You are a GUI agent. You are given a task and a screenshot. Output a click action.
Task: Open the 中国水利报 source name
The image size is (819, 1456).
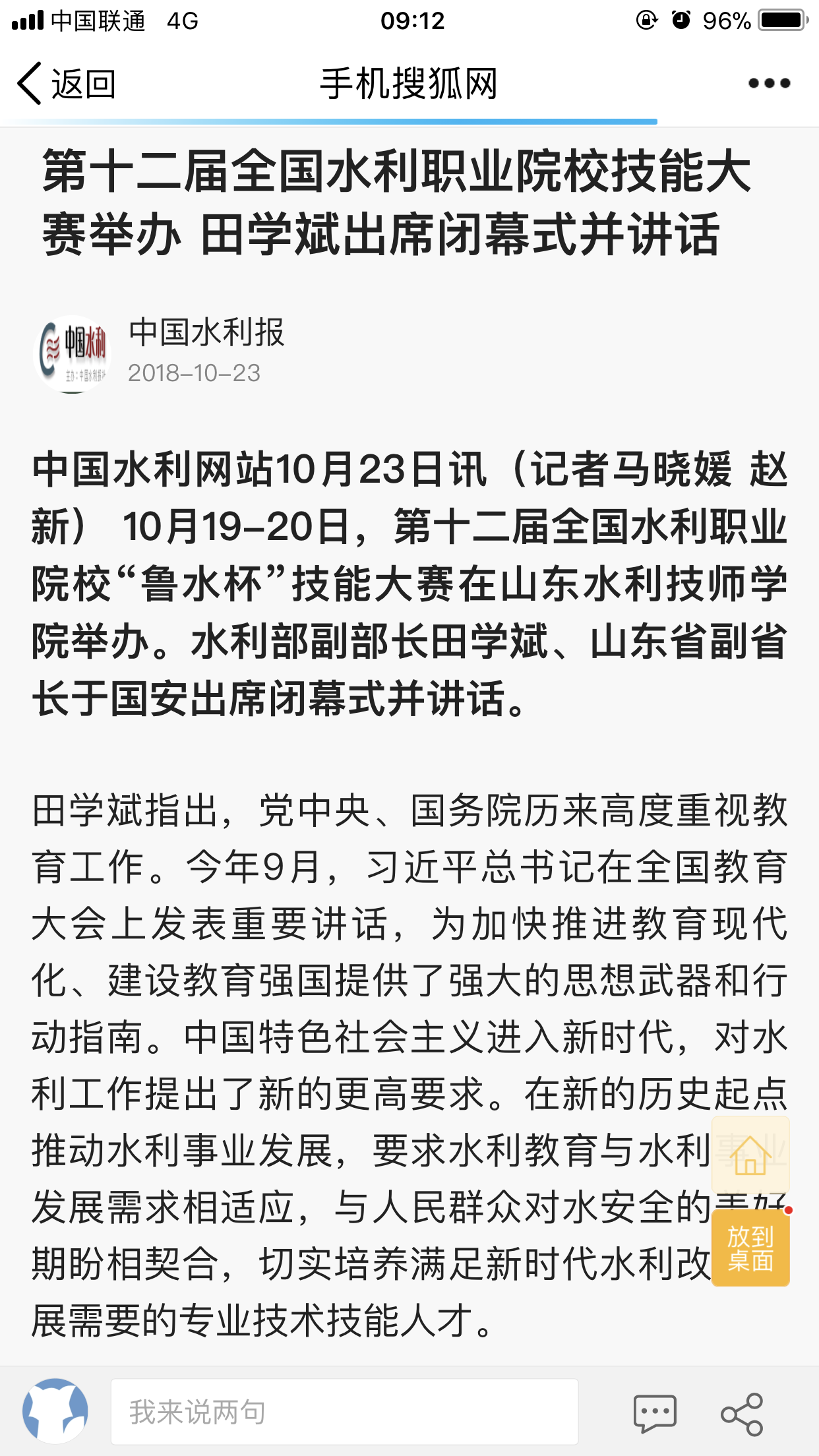coord(206,332)
